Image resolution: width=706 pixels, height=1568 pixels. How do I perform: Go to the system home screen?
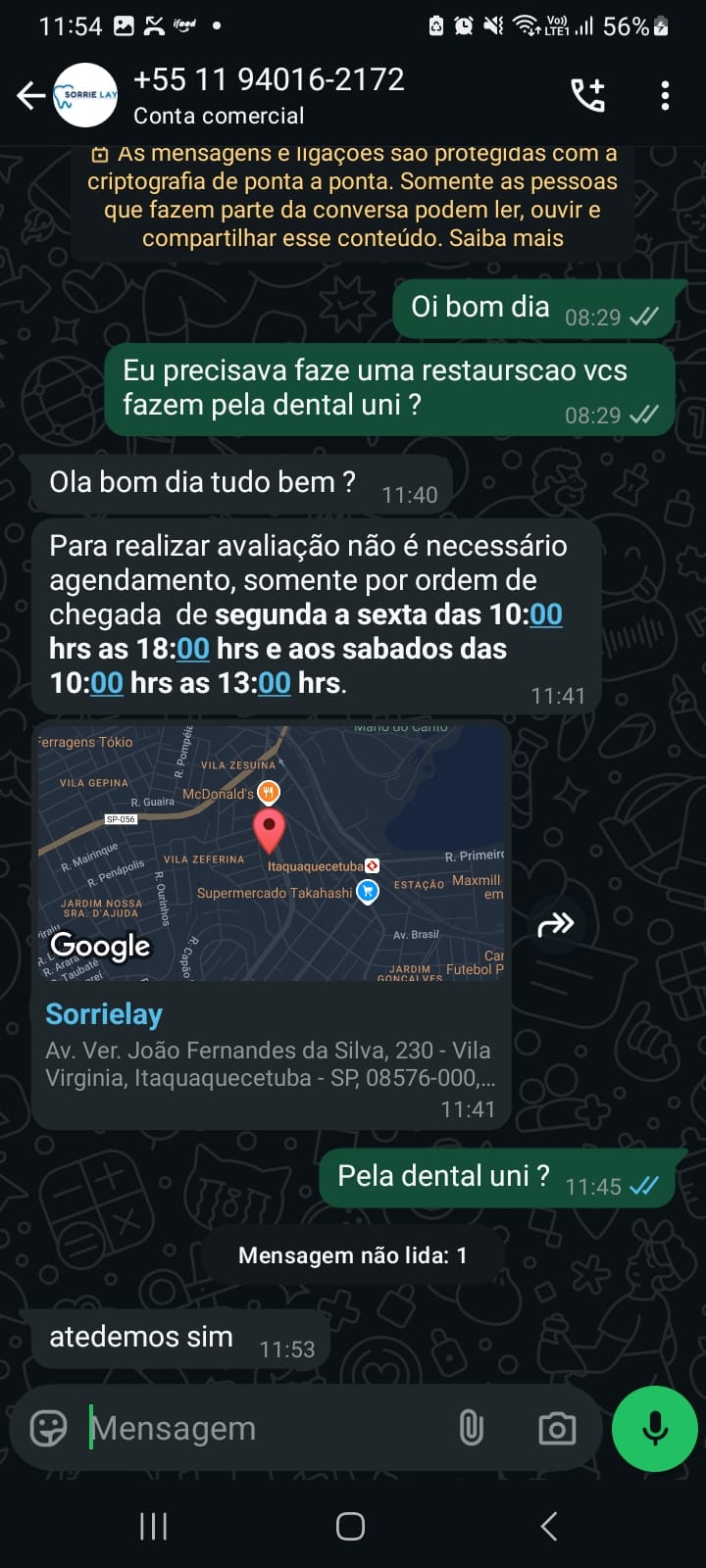350,1526
